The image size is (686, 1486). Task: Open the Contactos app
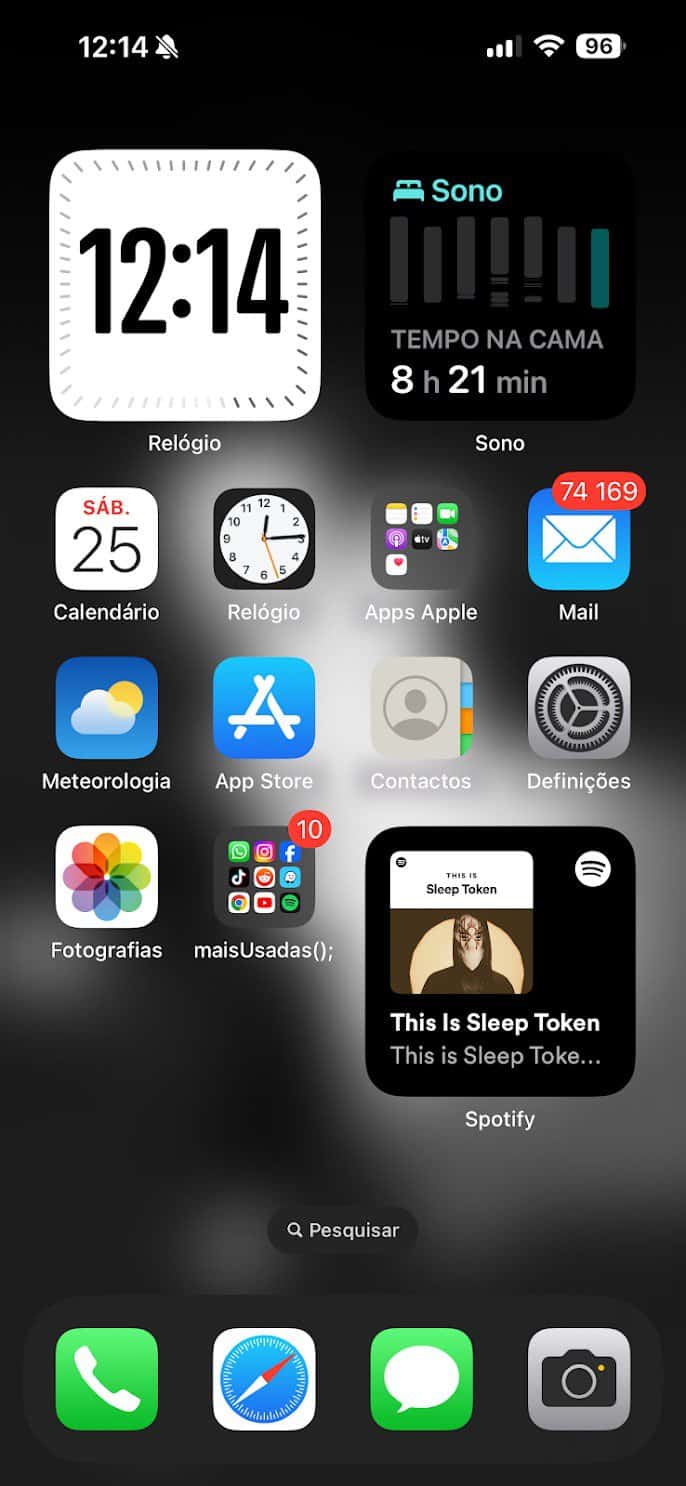click(x=421, y=708)
